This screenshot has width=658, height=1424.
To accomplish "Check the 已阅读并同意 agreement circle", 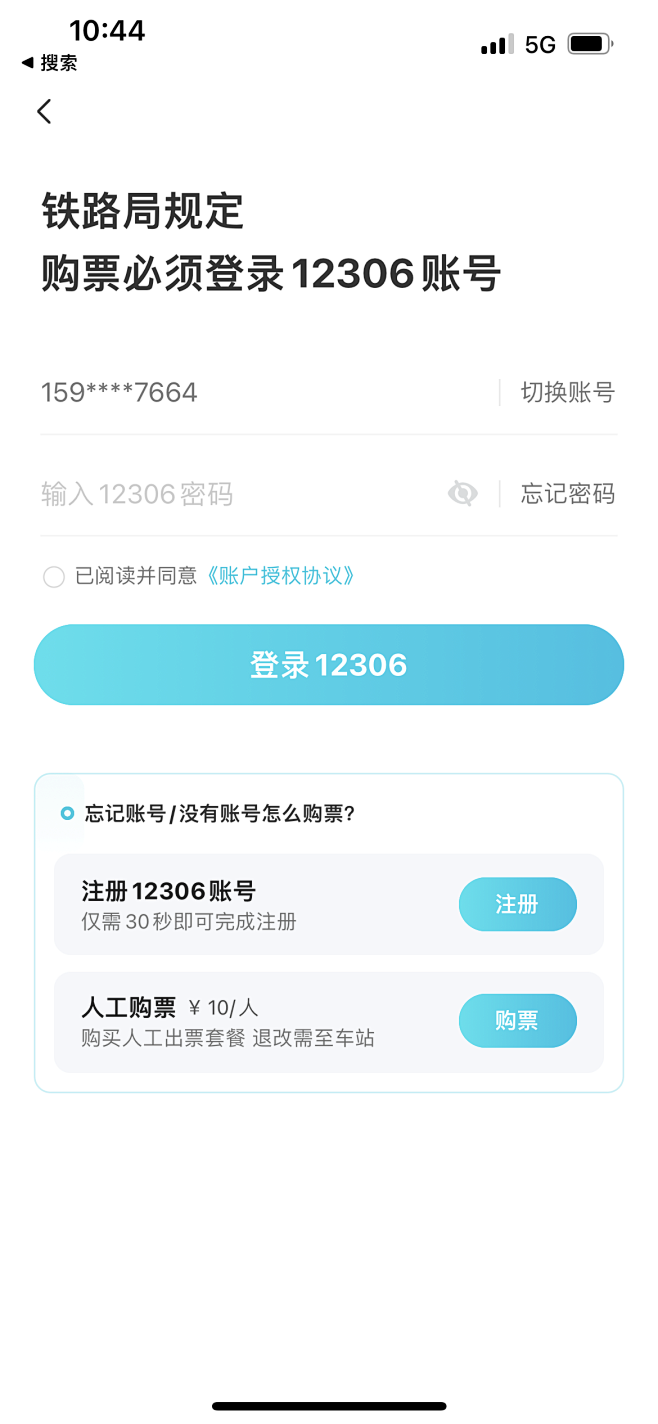I will pyautogui.click(x=54, y=577).
